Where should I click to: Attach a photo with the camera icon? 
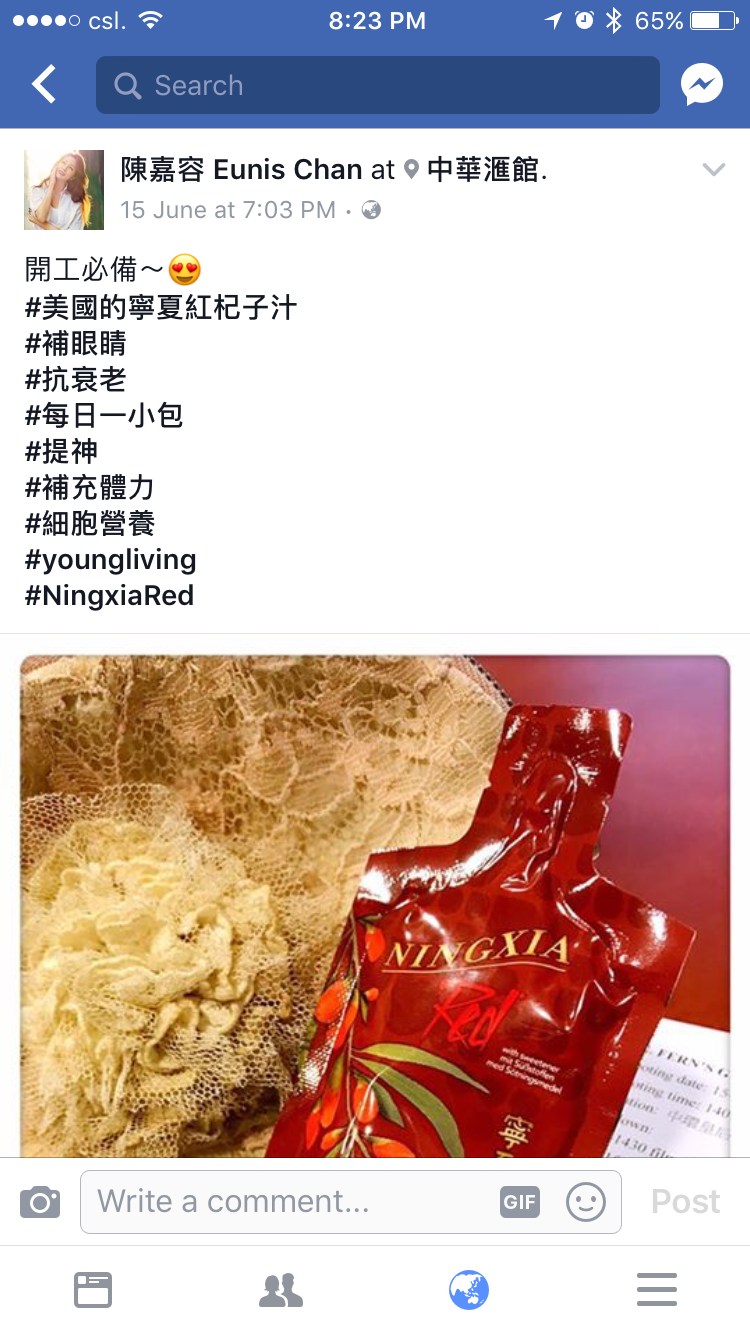pyautogui.click(x=40, y=1201)
